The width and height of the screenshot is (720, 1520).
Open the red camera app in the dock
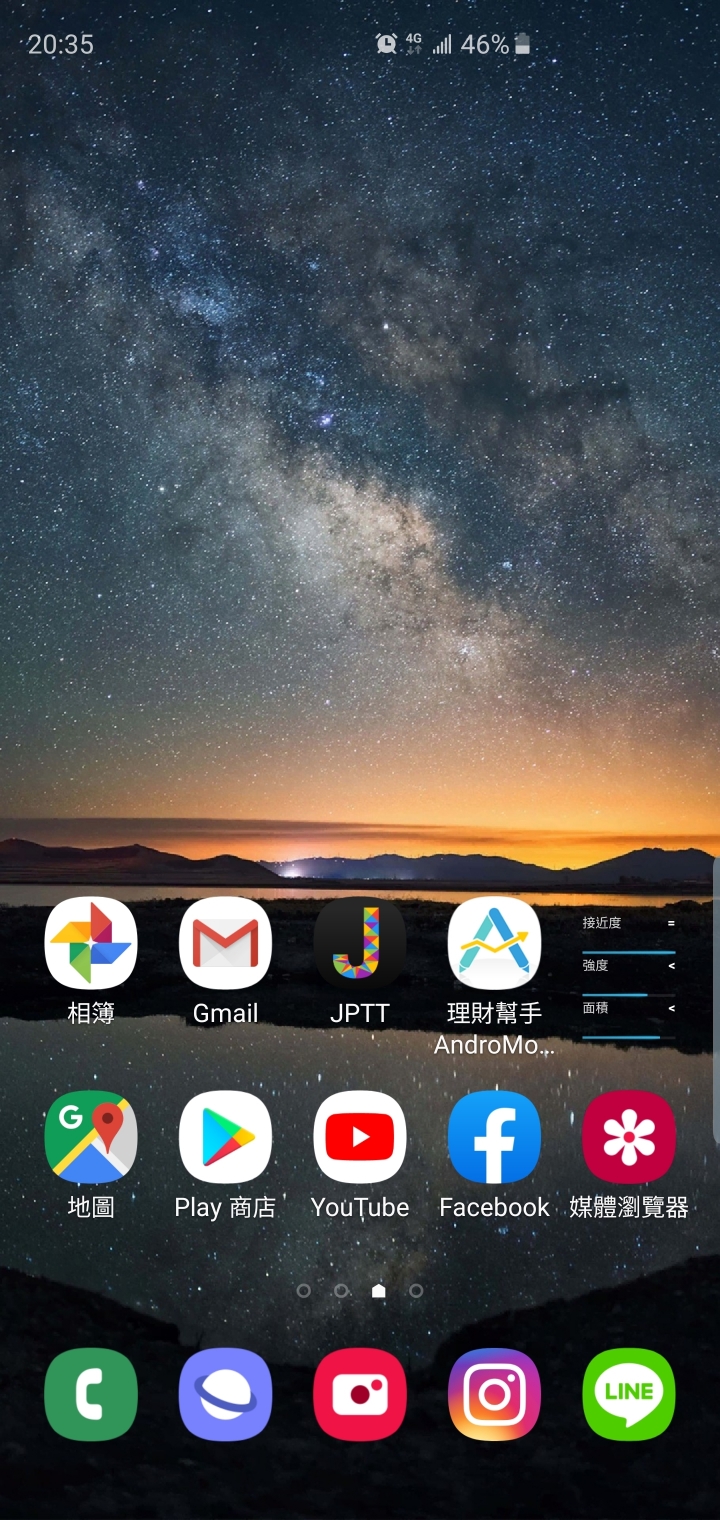point(360,1394)
